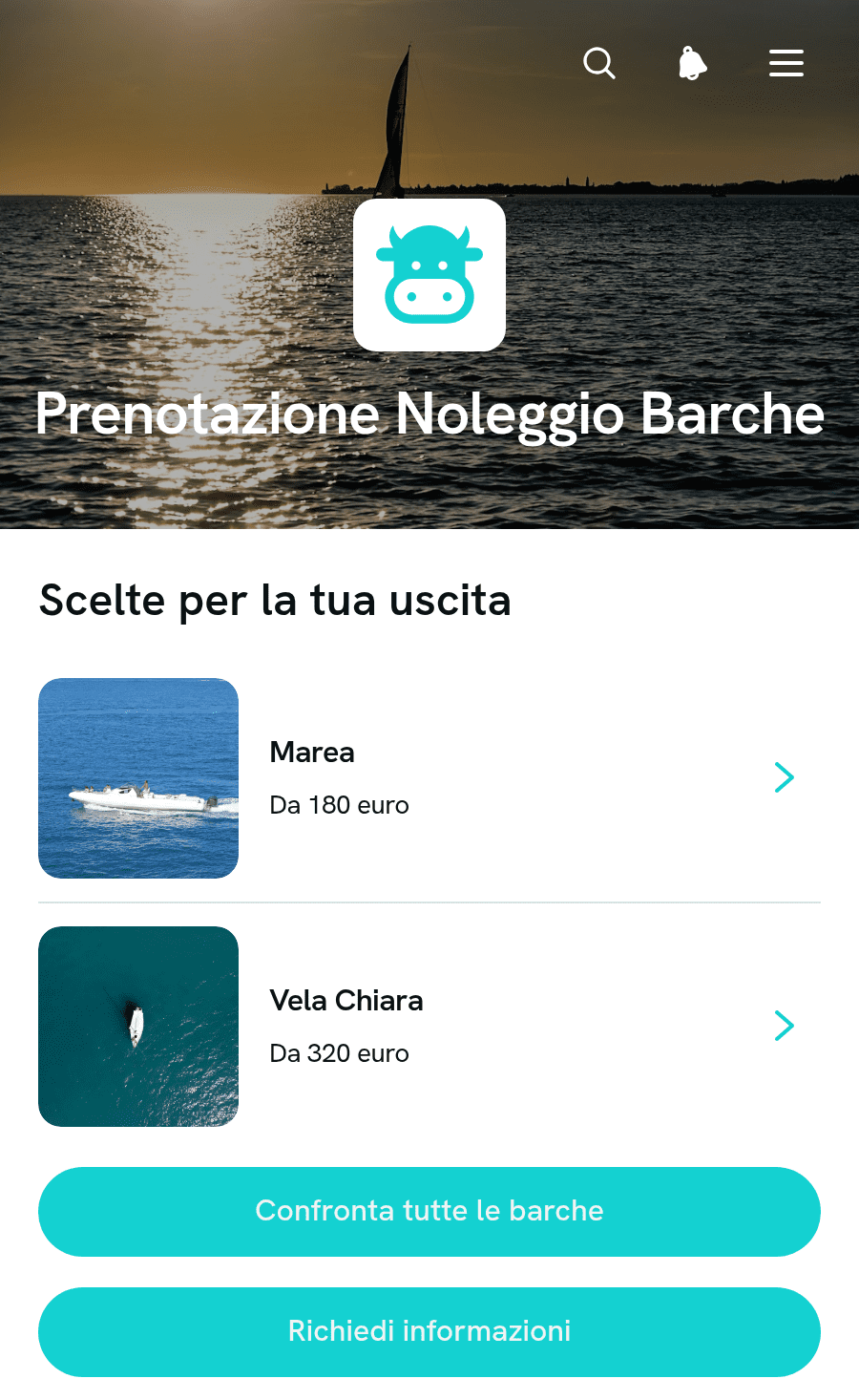Open the Vela Chiara boat listing
Image resolution: width=859 pixels, height=1400 pixels.
(x=429, y=1027)
